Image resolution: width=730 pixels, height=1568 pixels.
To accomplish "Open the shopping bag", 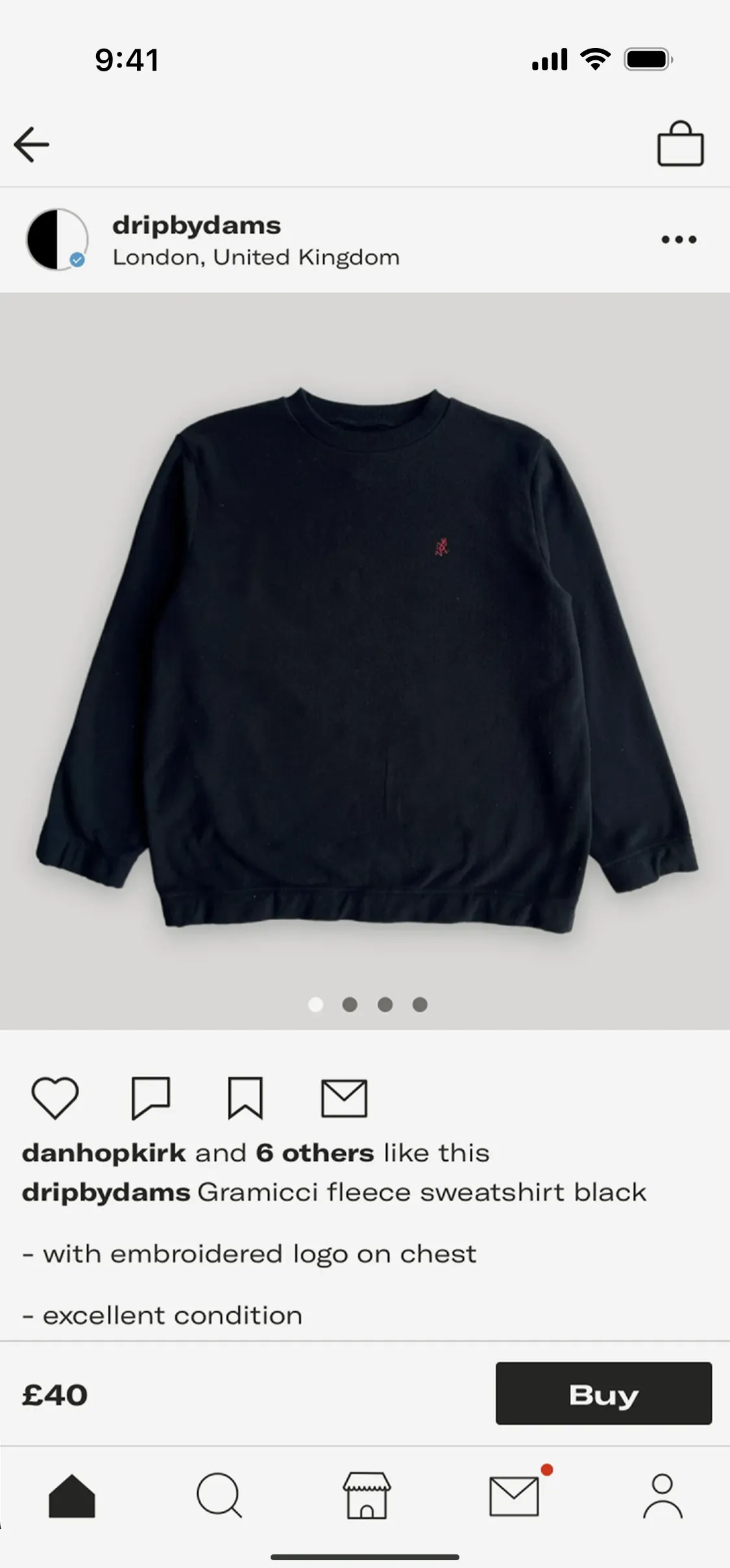I will click(680, 143).
